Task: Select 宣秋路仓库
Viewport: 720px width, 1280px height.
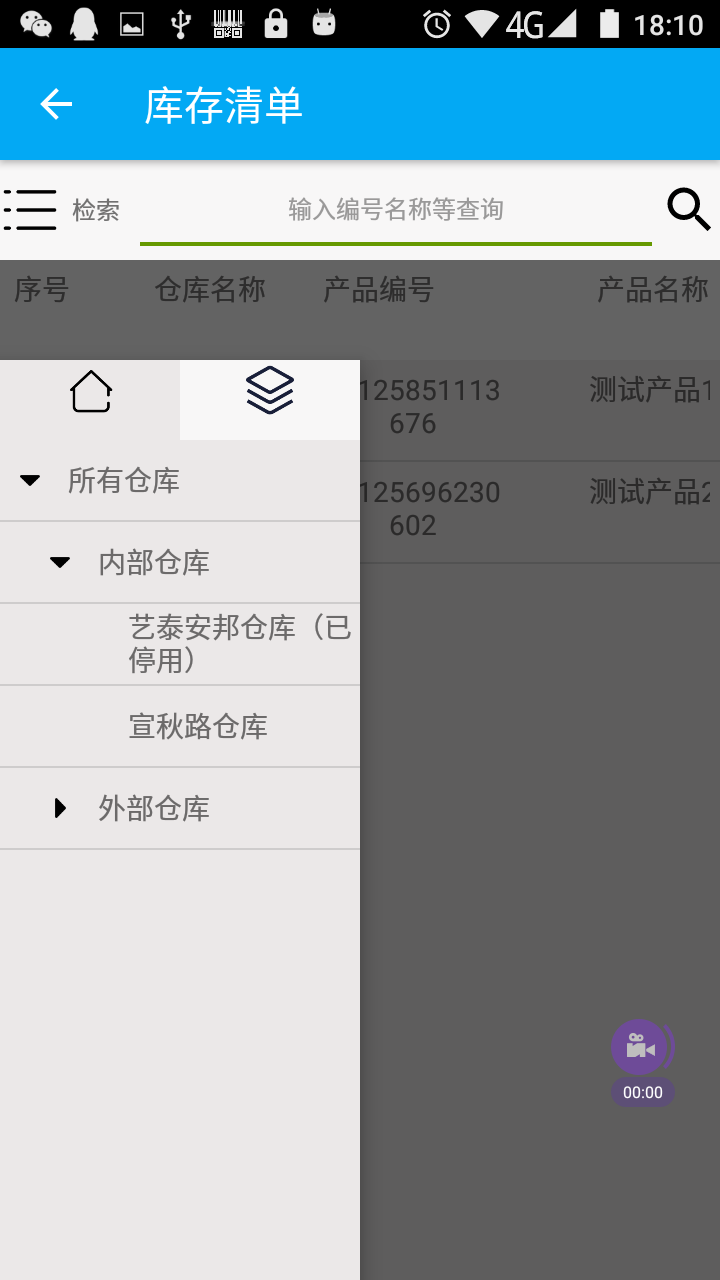Action: (x=198, y=727)
